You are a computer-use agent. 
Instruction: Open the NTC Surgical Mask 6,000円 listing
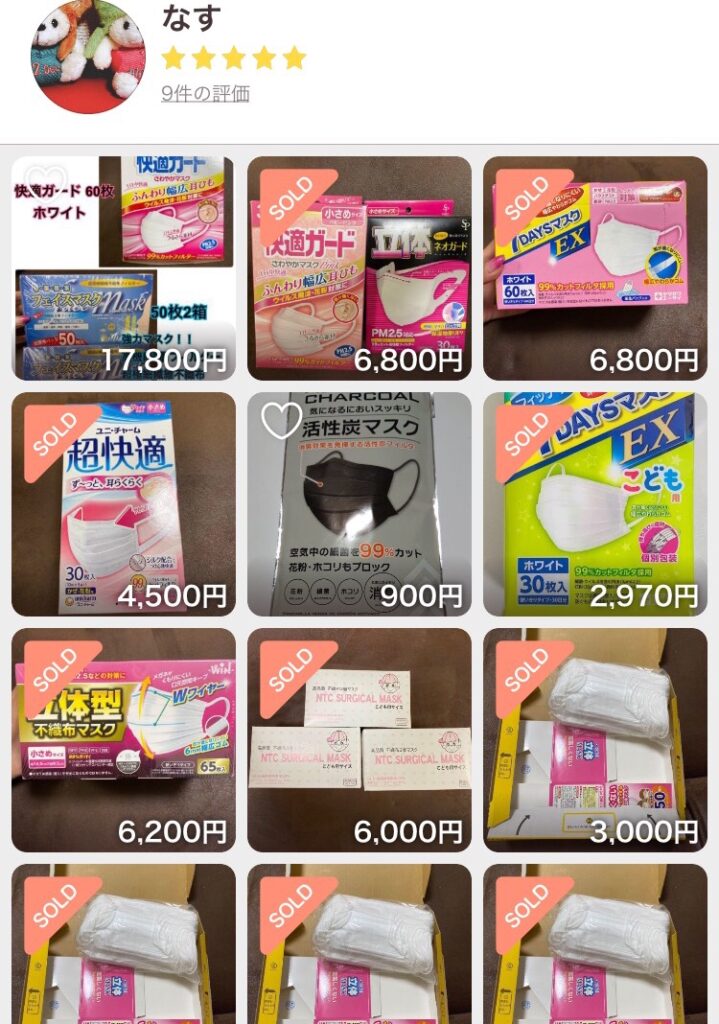pyautogui.click(x=359, y=740)
